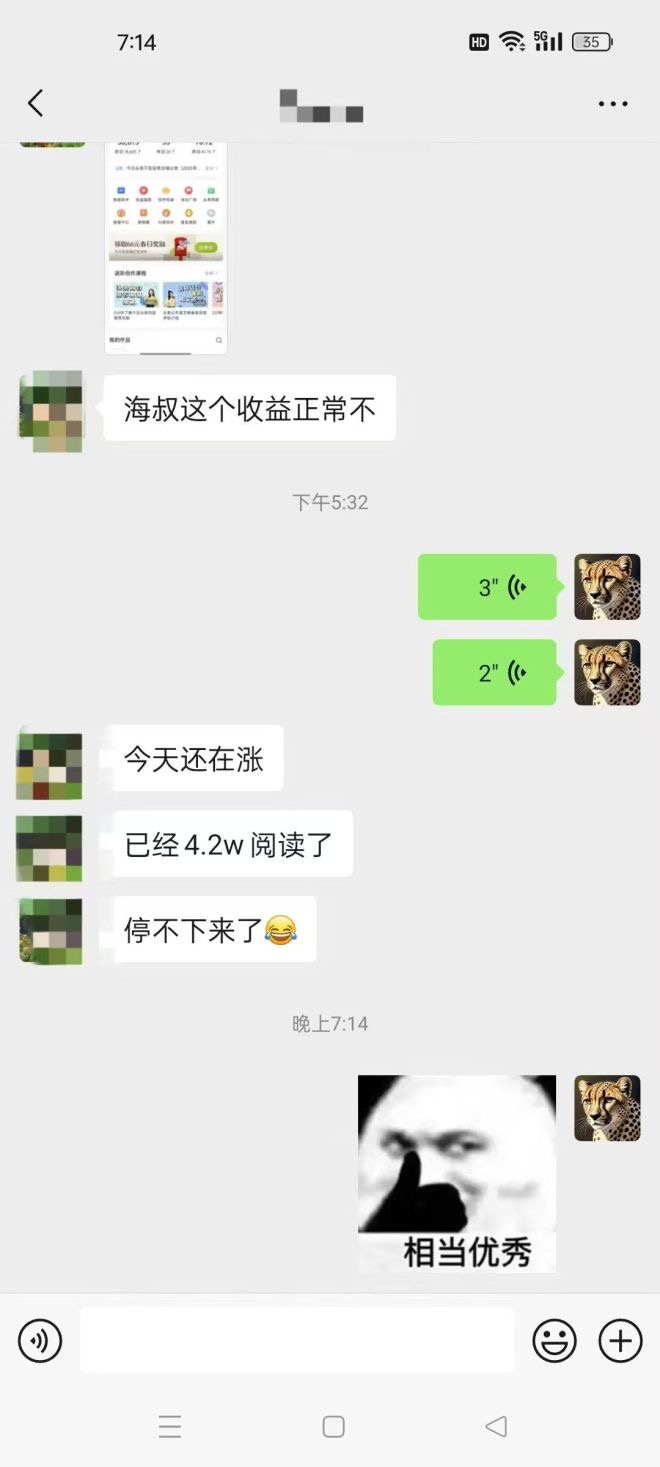The image size is (660, 1467).
Task: Open contact avatar beside 海叔这个收益正常不
Action: 51,411
